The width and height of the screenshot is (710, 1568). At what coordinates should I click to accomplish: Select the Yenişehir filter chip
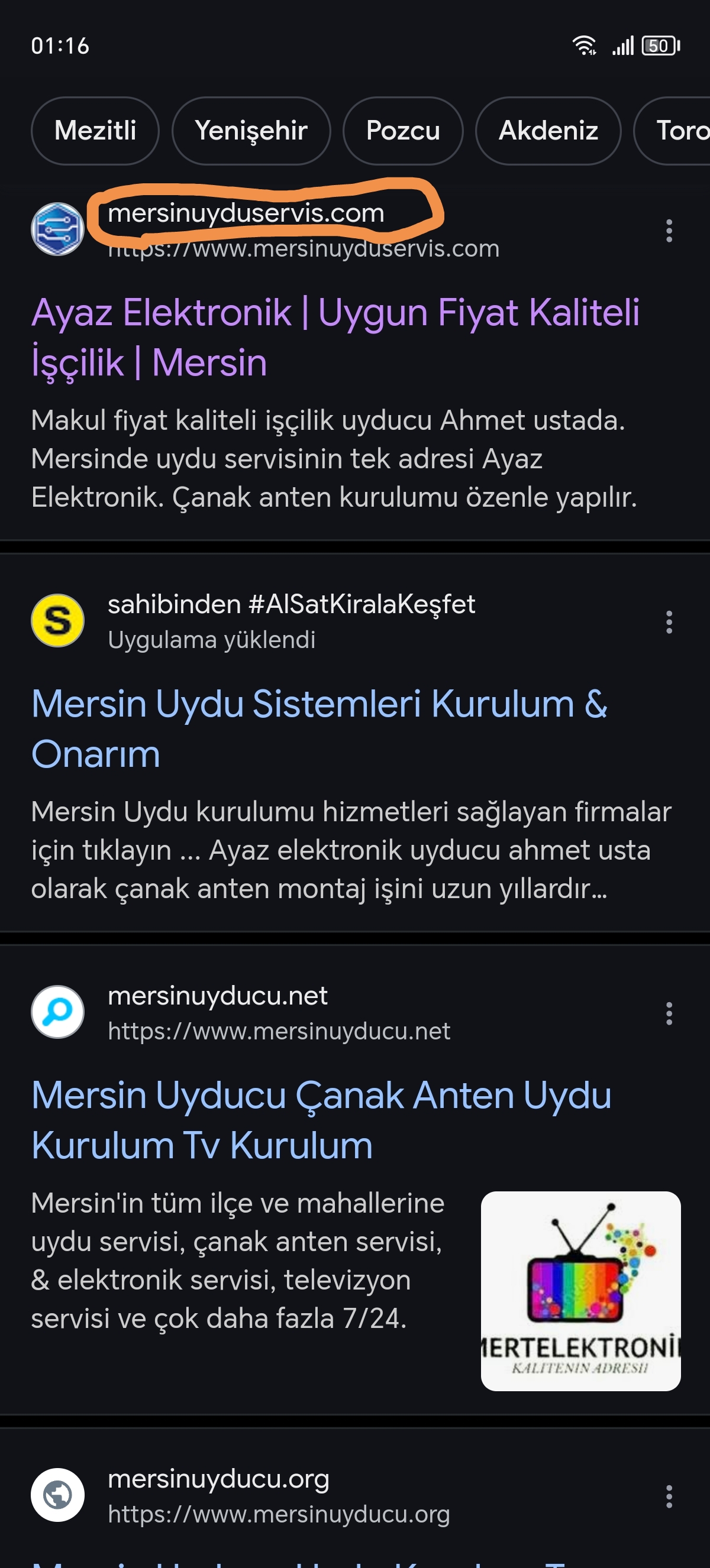251,131
